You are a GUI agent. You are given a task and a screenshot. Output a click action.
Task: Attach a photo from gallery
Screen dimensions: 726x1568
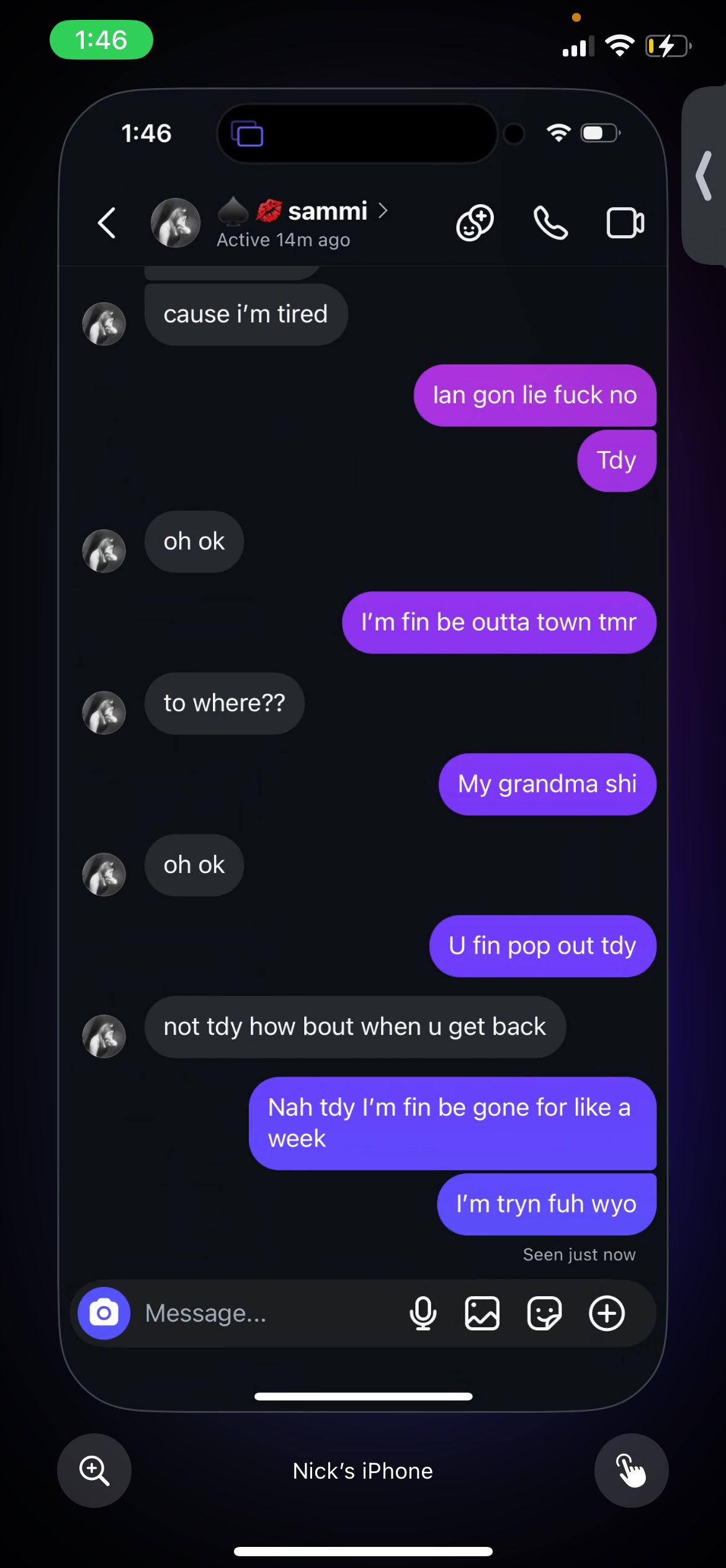coord(482,1313)
